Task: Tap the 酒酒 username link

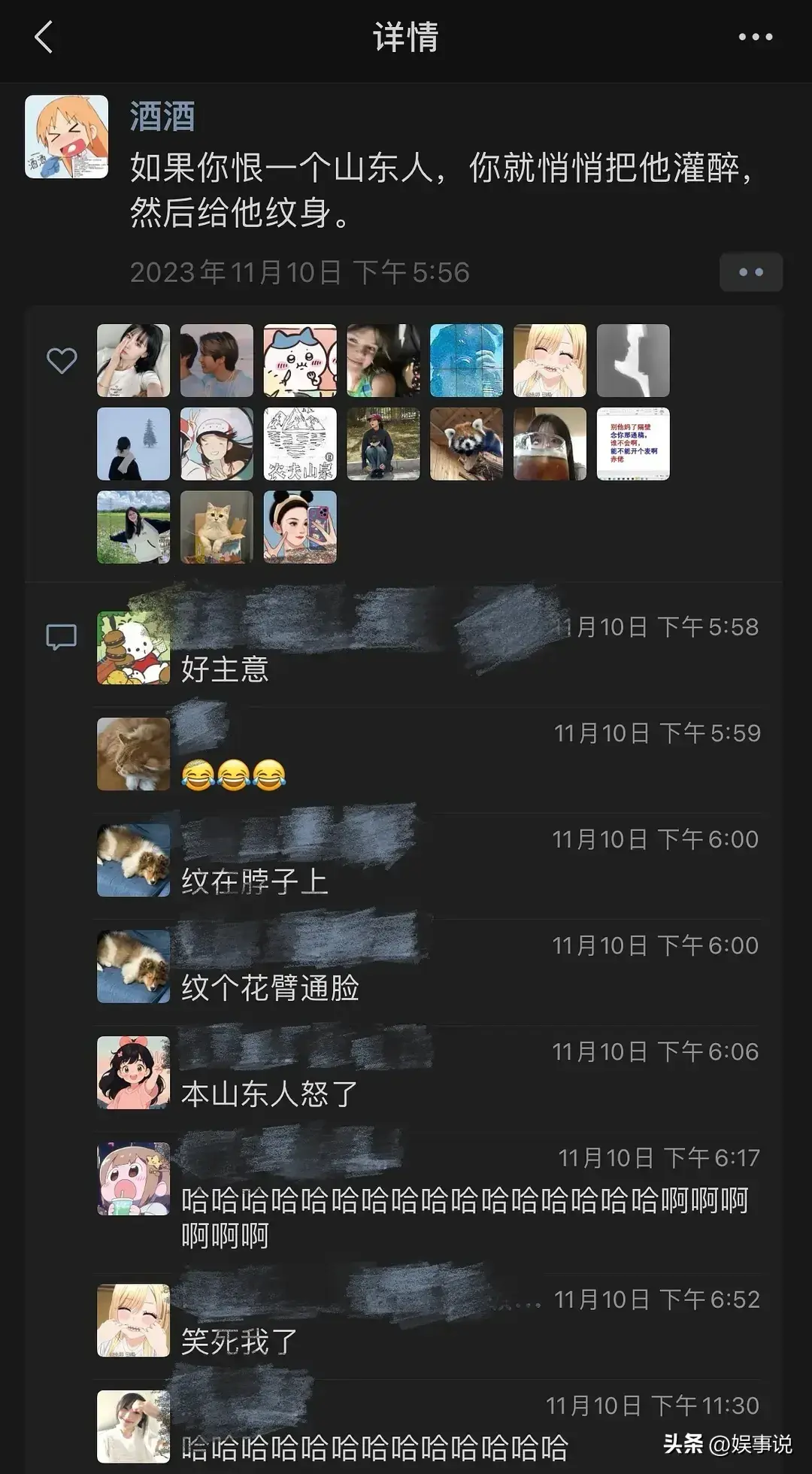Action: [x=162, y=117]
